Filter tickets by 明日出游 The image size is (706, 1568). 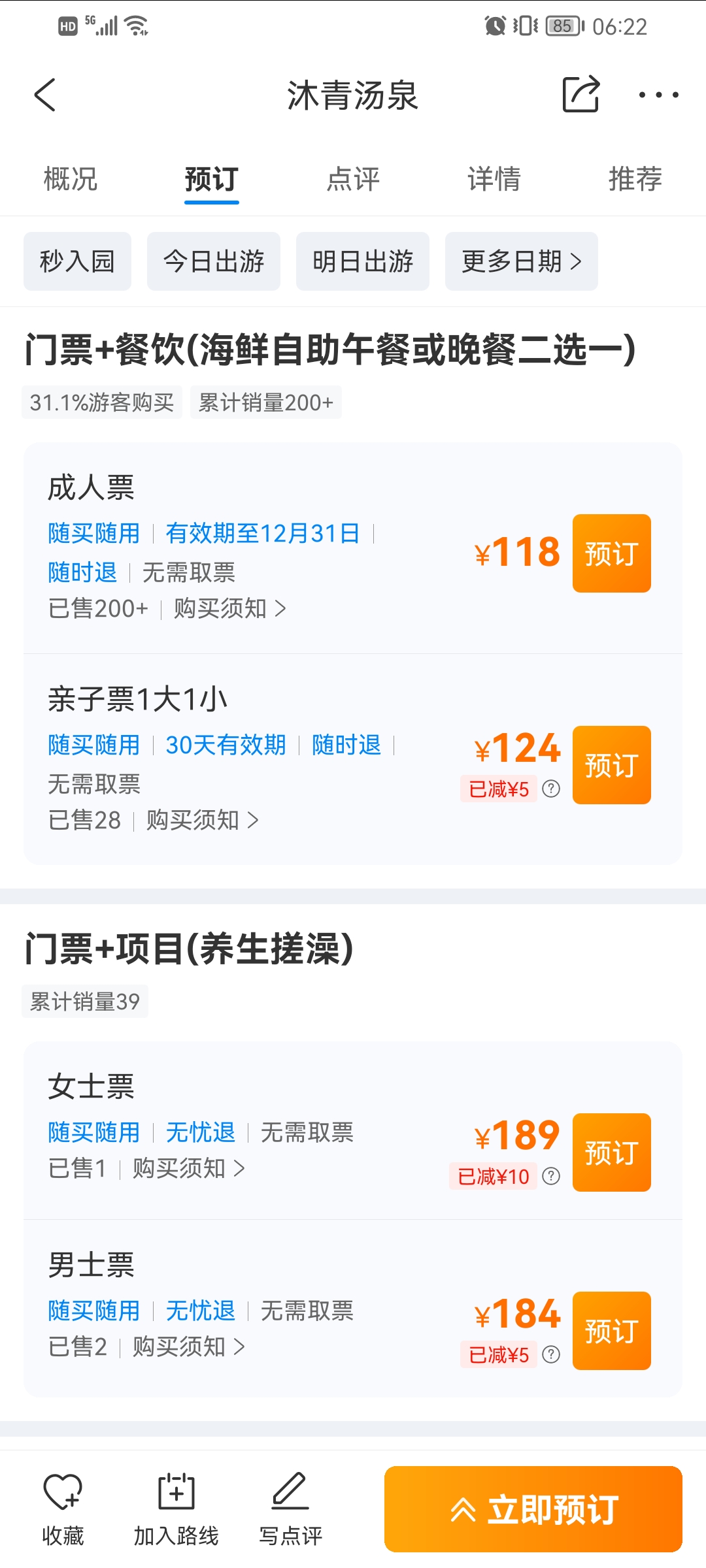click(363, 261)
